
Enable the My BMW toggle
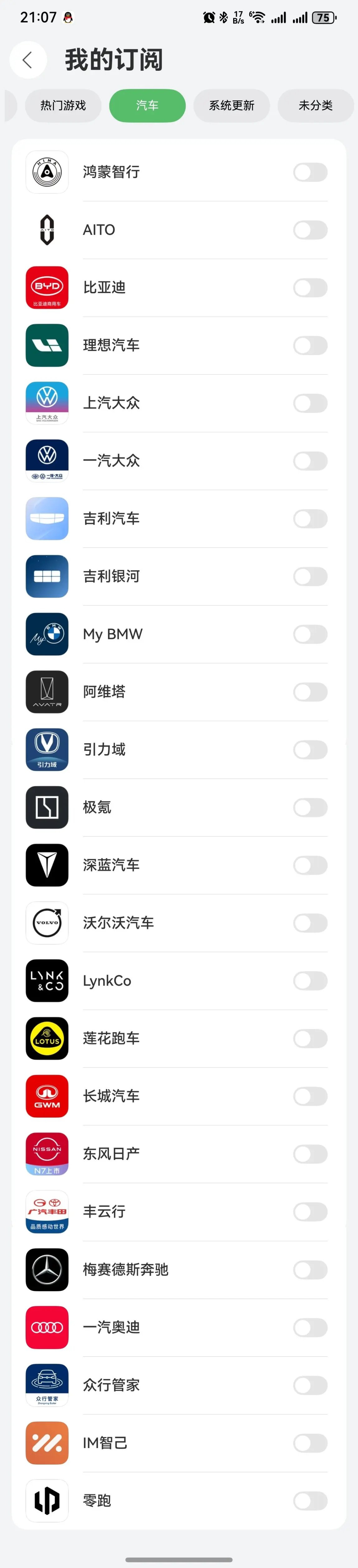[x=310, y=634]
